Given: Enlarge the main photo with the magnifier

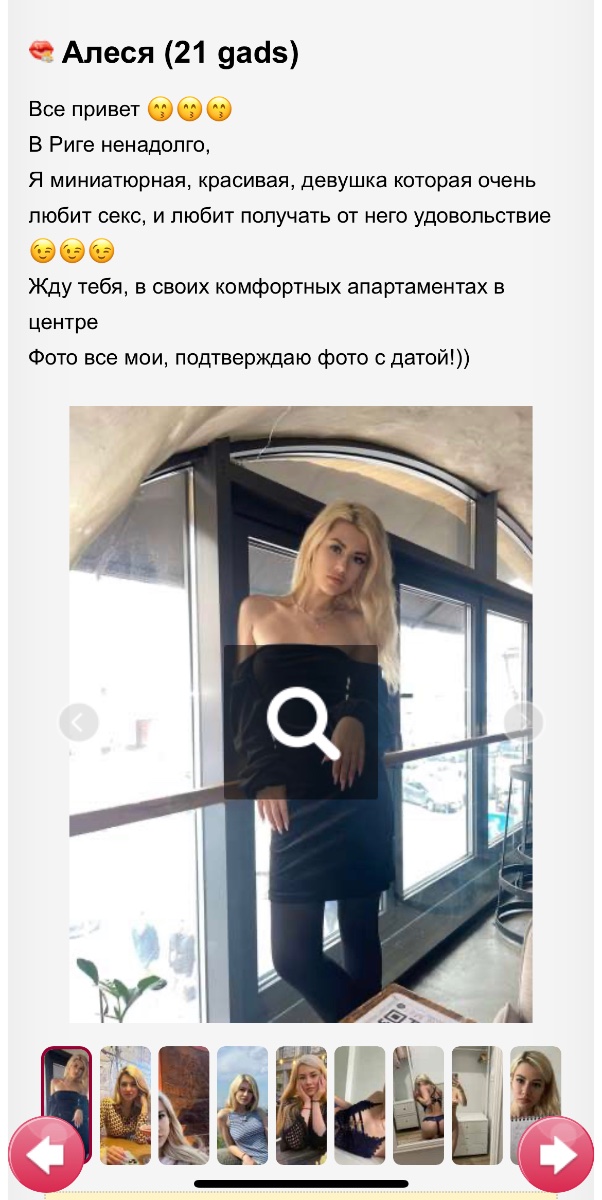Looking at the screenshot, I should click(301, 721).
